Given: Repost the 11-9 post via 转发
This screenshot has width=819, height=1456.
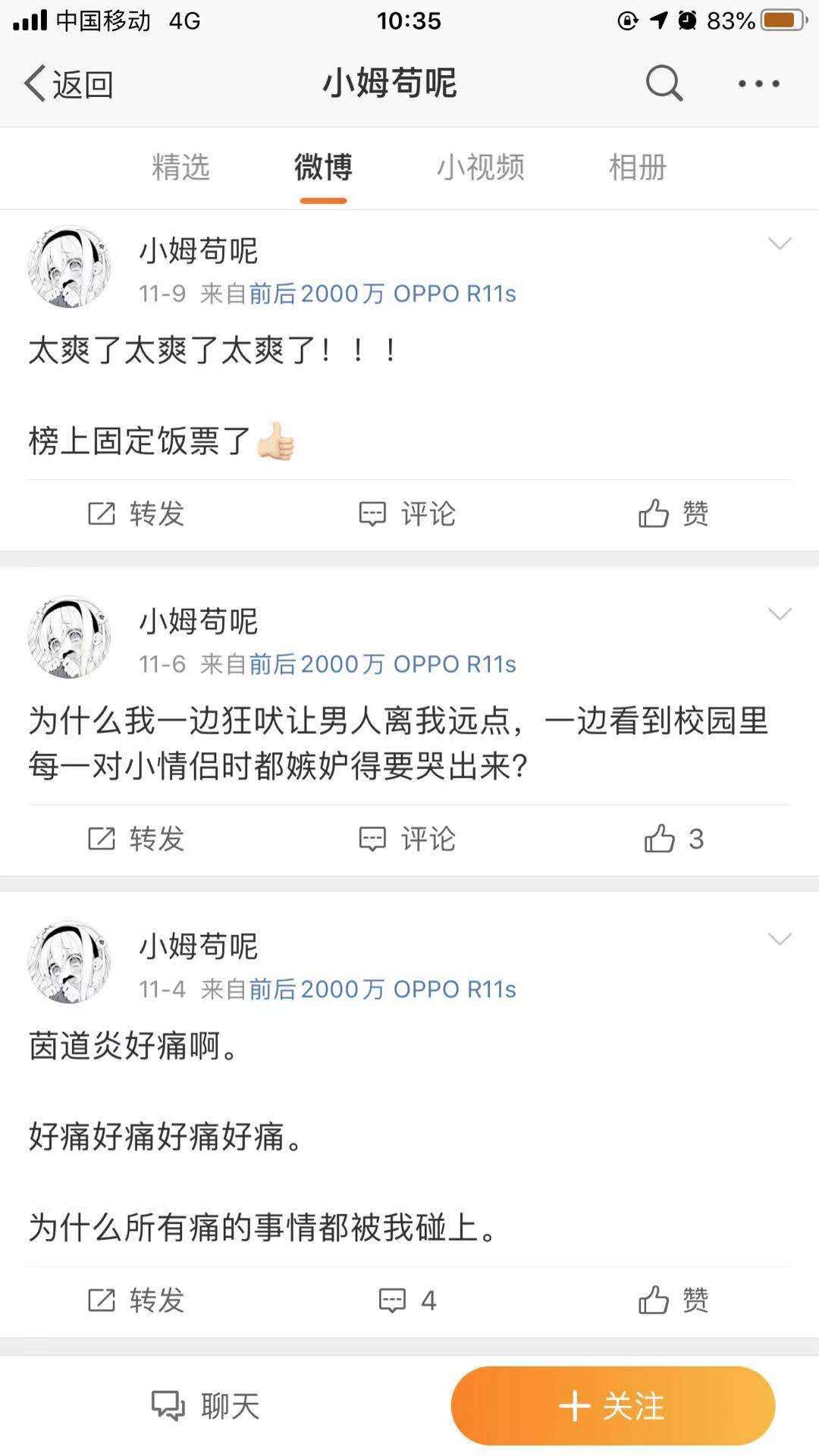Looking at the screenshot, I should [136, 514].
